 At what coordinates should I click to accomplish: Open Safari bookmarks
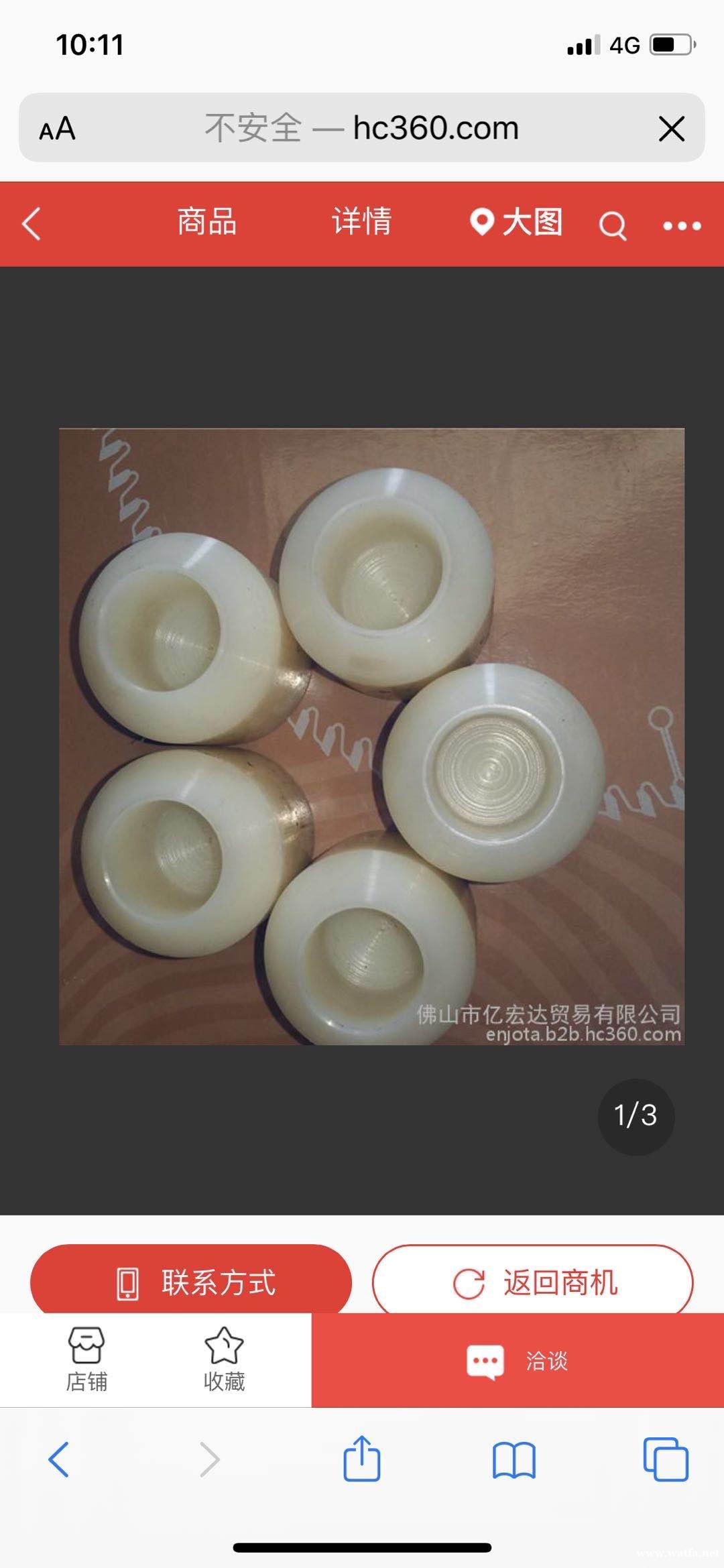coord(514,1460)
